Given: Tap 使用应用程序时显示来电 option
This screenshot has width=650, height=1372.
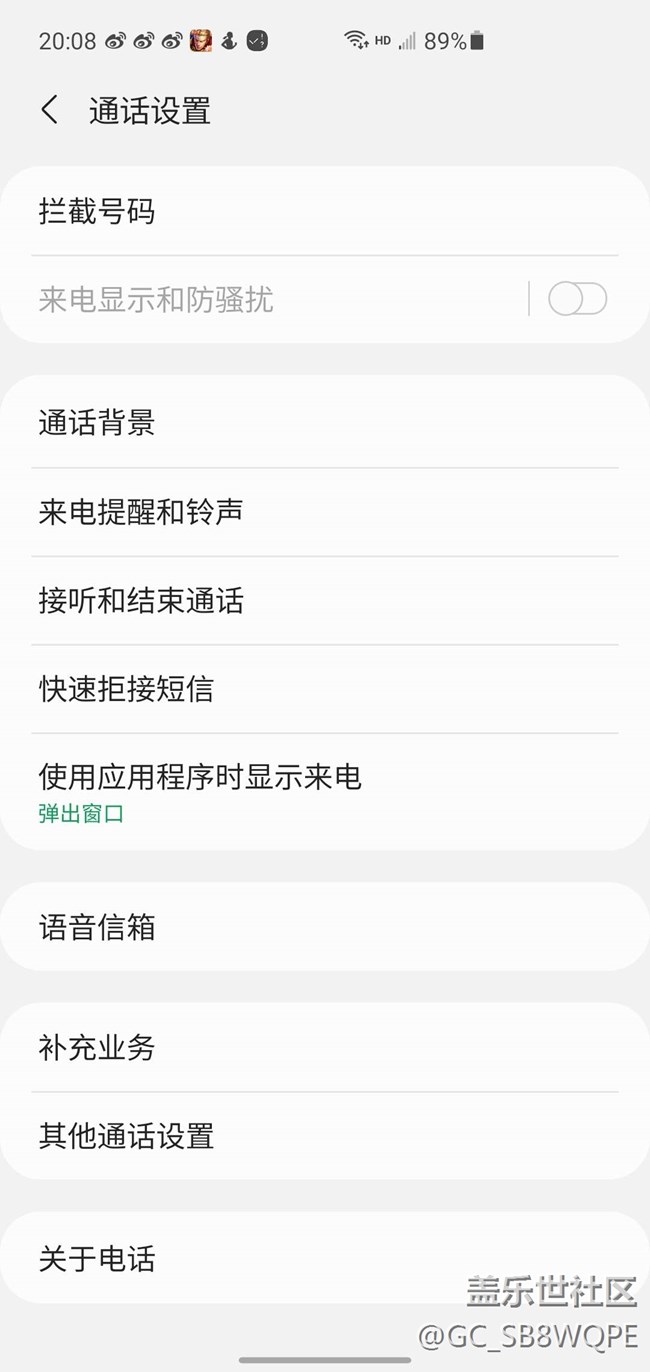Looking at the screenshot, I should [x=324, y=790].
